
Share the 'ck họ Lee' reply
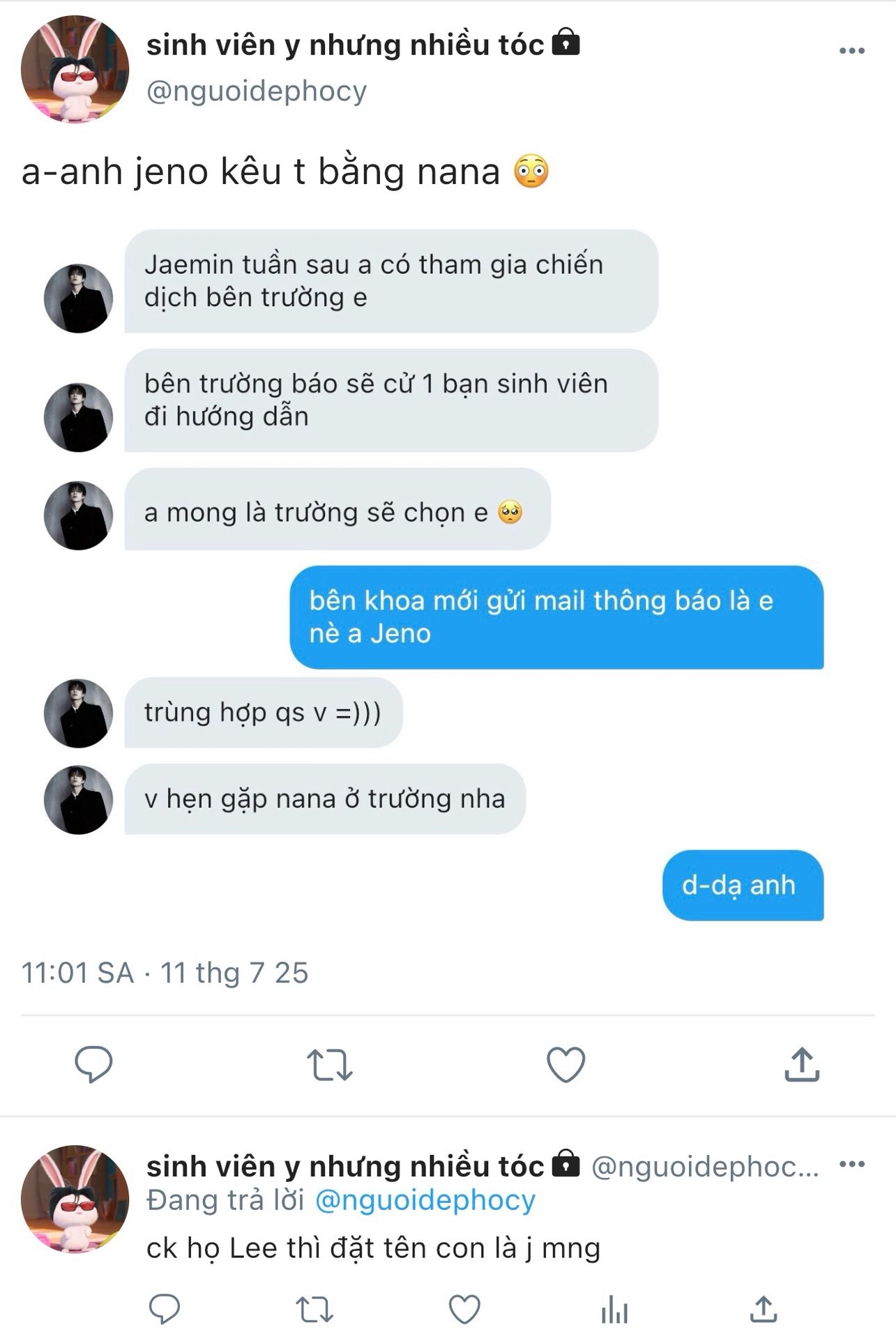764,1309
